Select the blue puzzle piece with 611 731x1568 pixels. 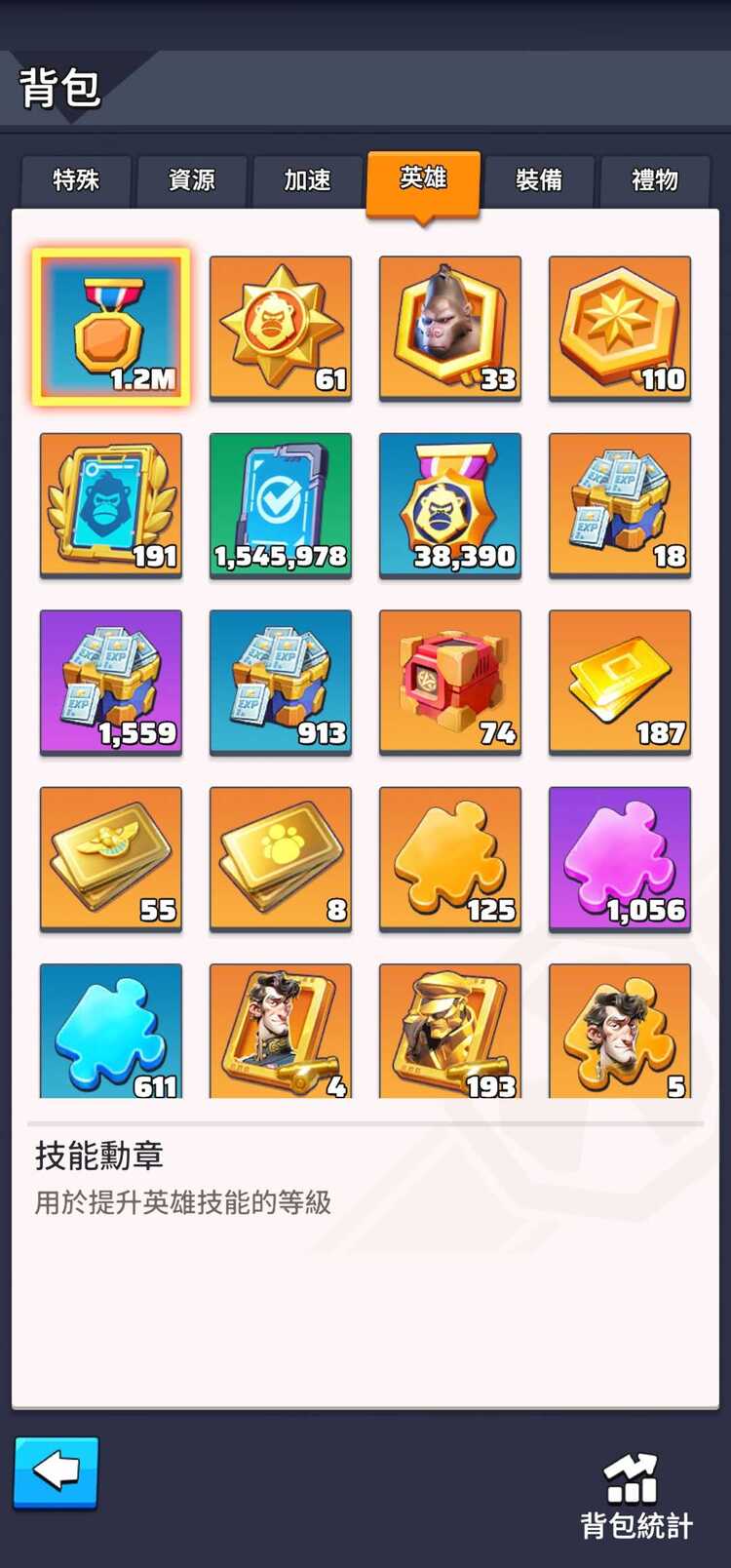coord(111,1032)
